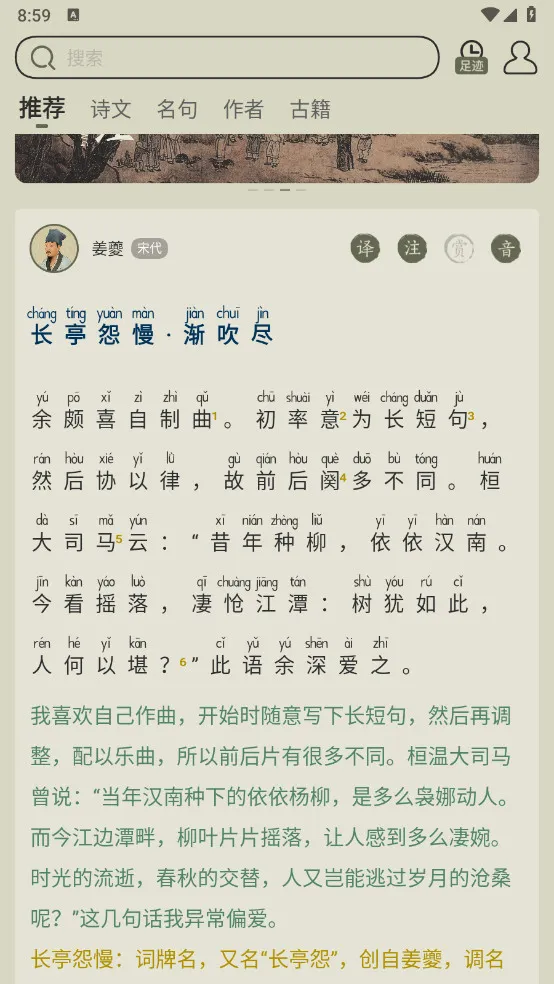Tap the 搜索 search box

227,58
